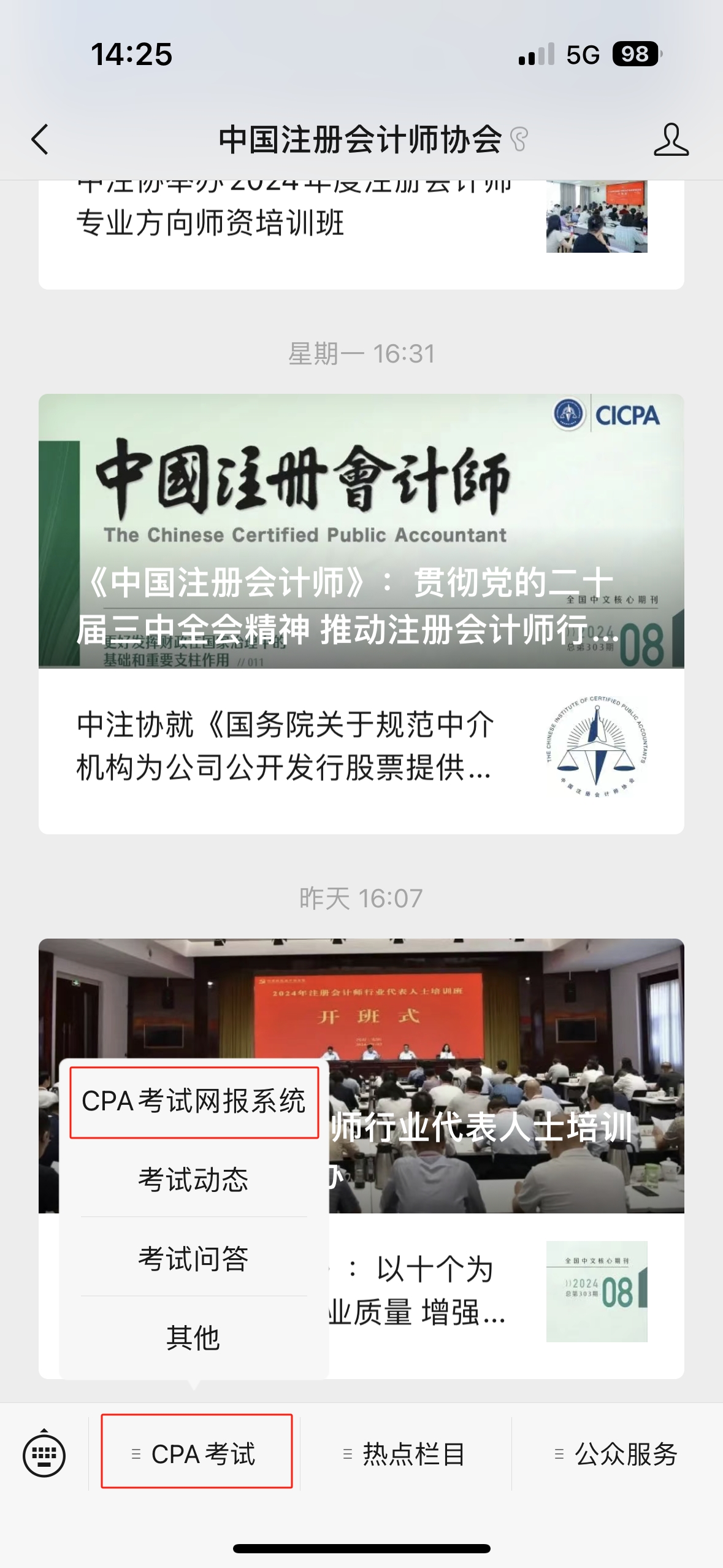Screen dimensions: 723x1568
Task: Go back from 中国注册会计师协会 page
Action: [40, 140]
